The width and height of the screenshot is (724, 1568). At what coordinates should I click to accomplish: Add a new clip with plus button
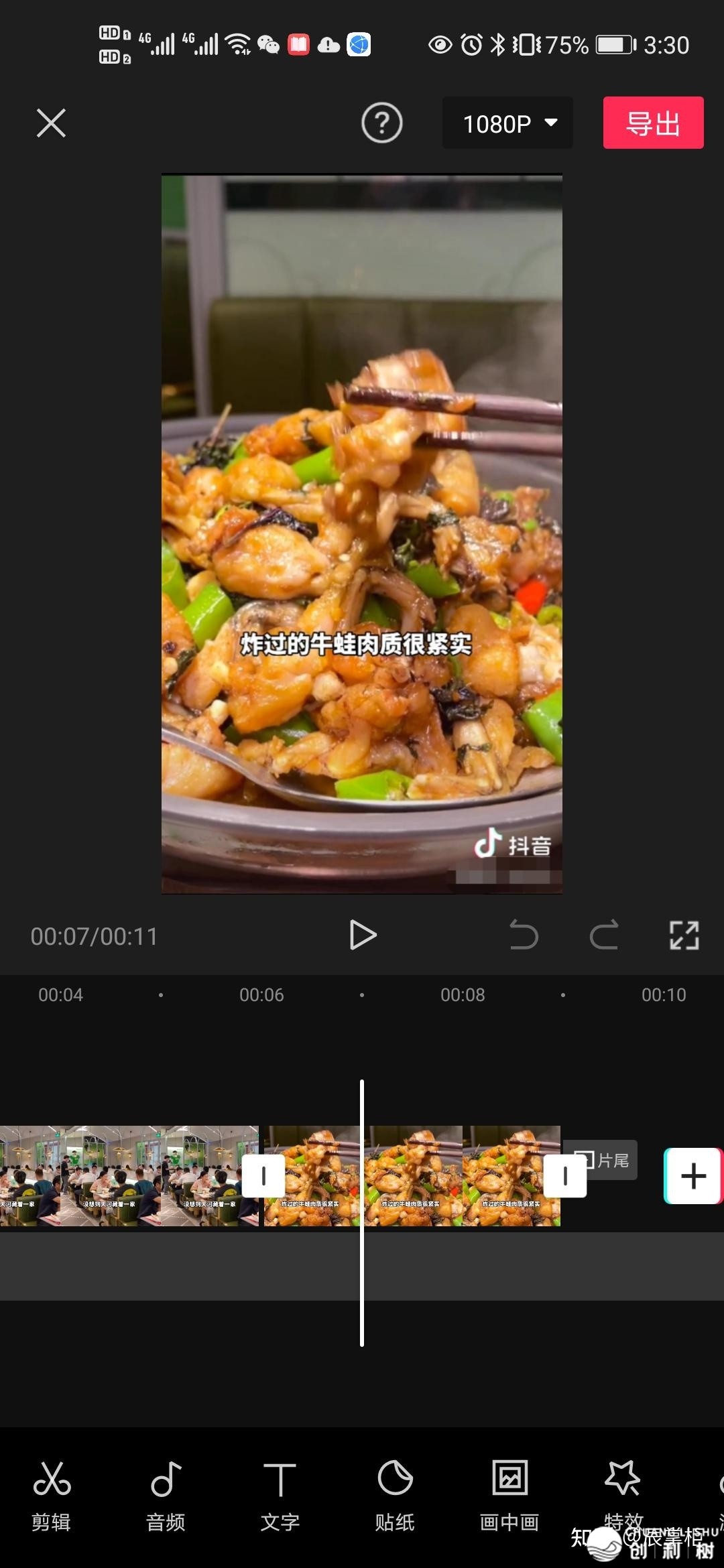coord(693,1176)
